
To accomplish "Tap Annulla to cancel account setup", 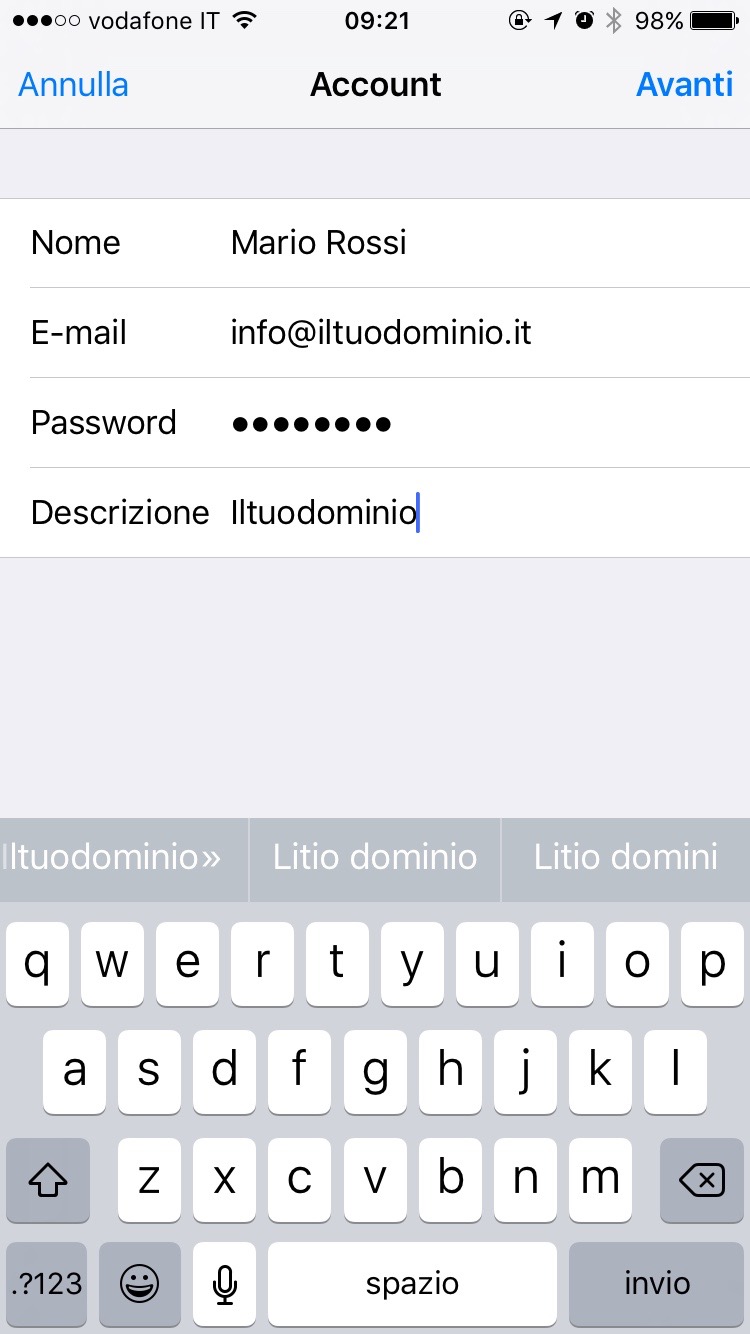I will [73, 85].
